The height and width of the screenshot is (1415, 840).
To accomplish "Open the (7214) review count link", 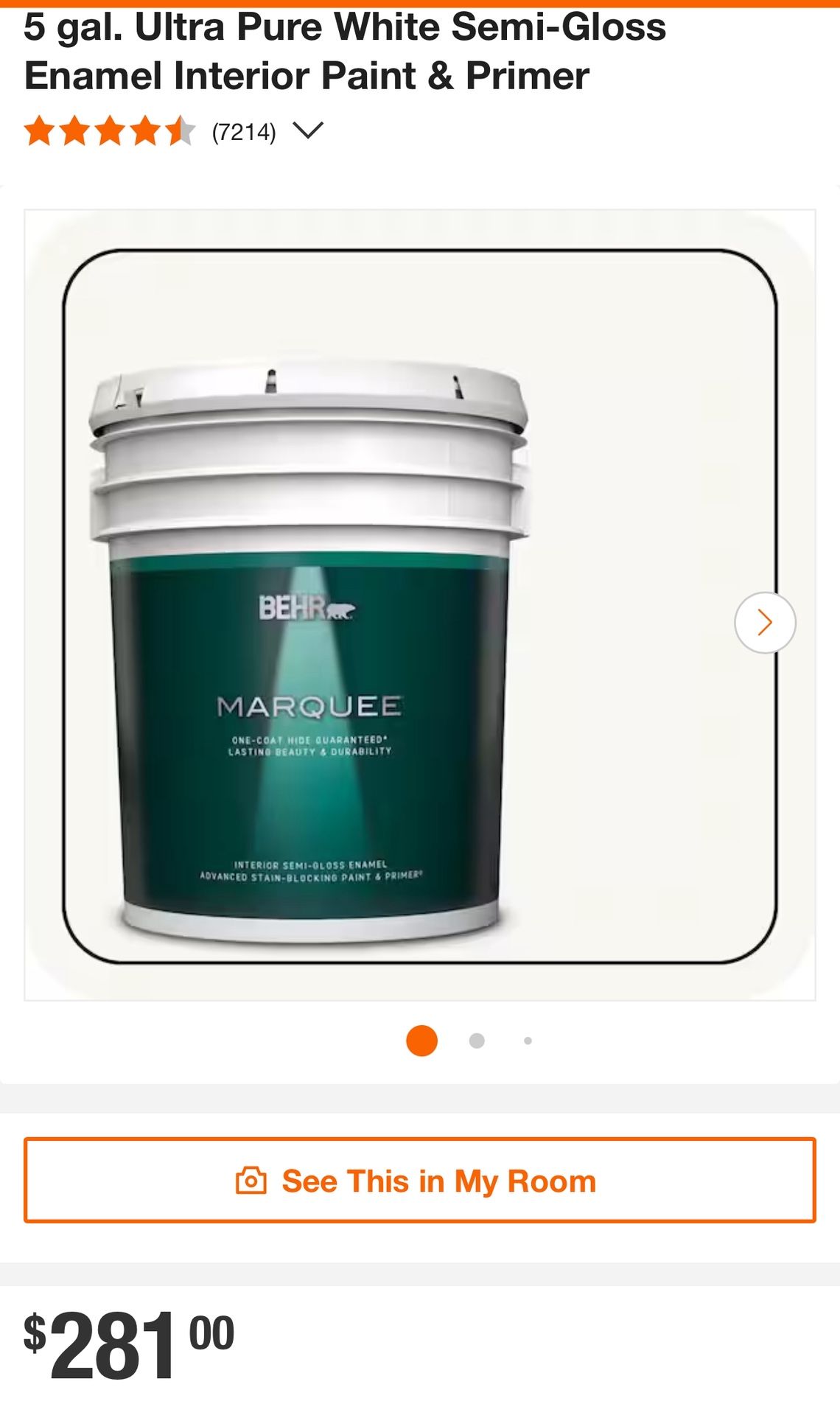I will 243,131.
